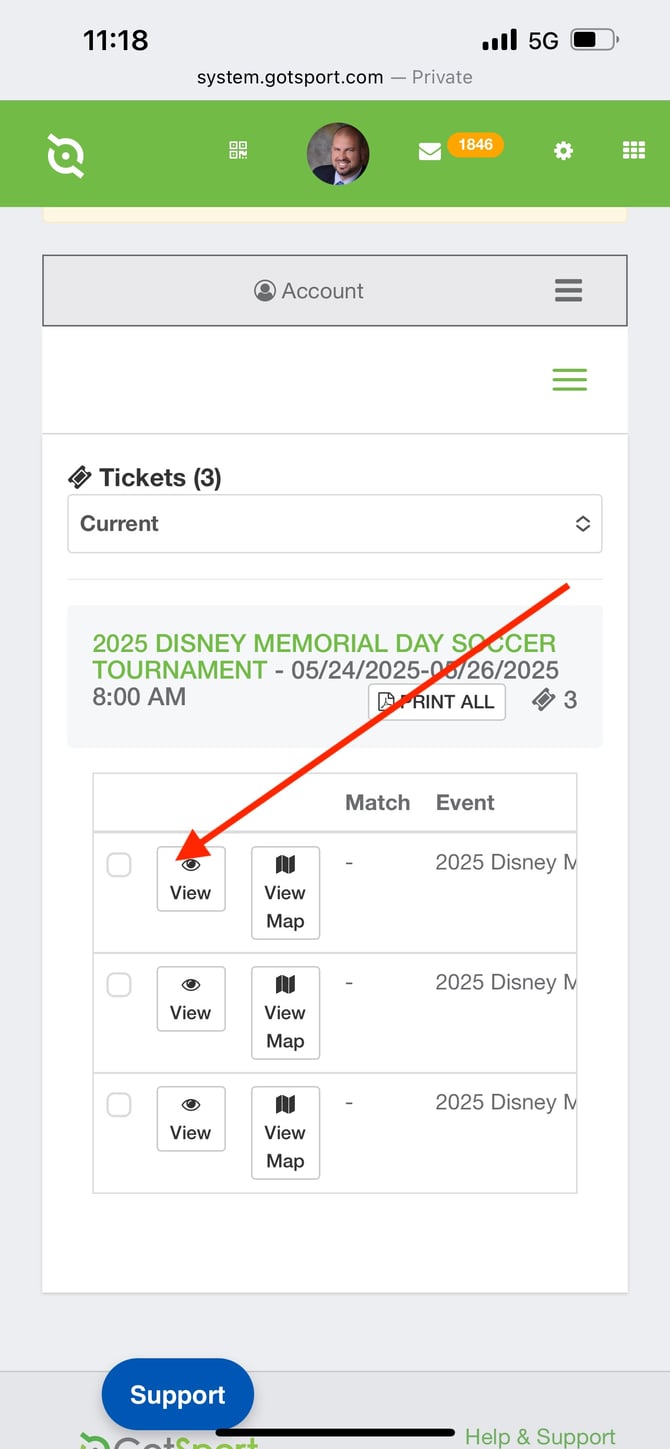670x1449 pixels.
Task: Open the 2025 Disney Memorial Day Soccer Tournament link
Action: click(x=323, y=656)
